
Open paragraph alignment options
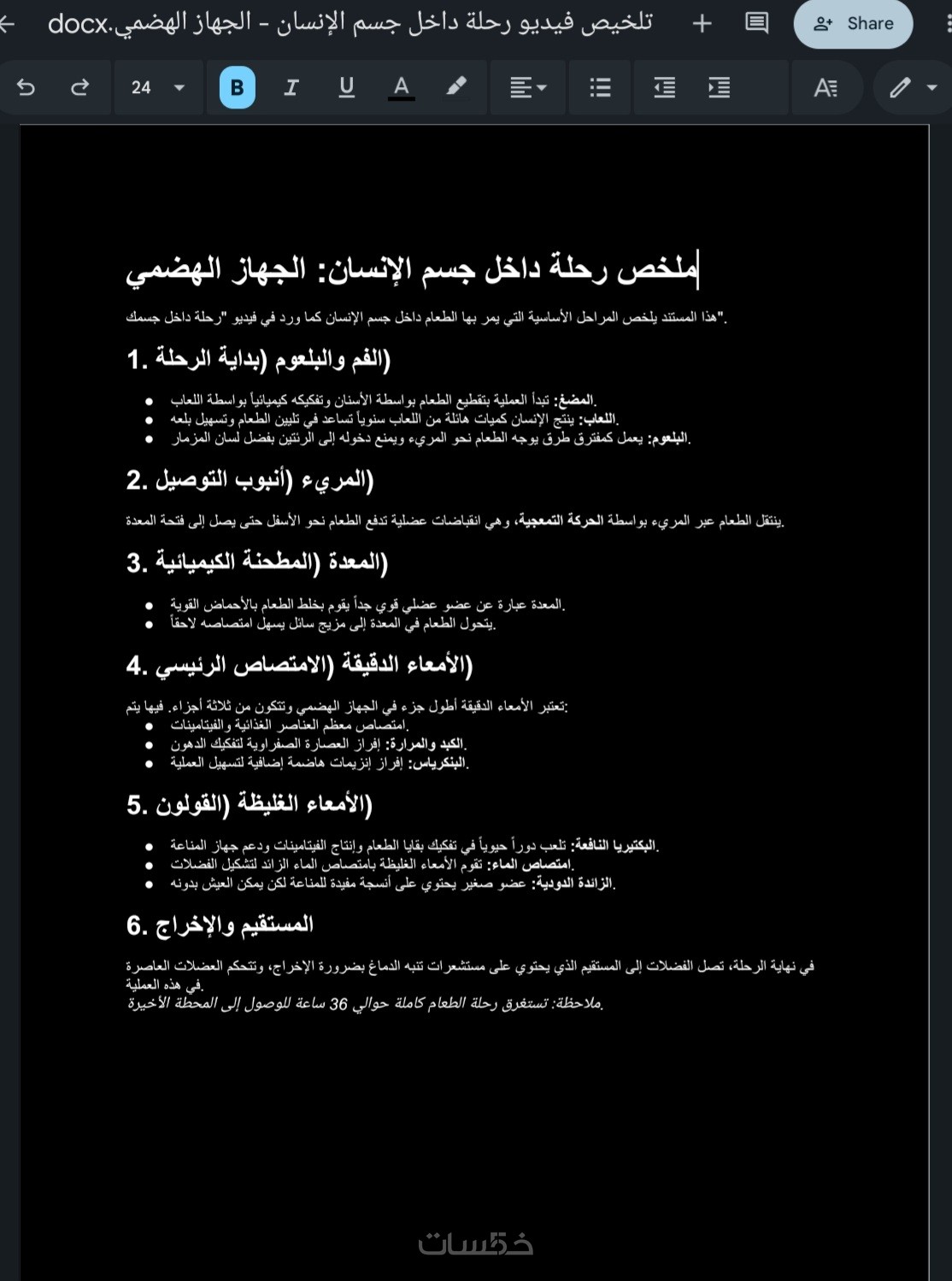point(528,87)
